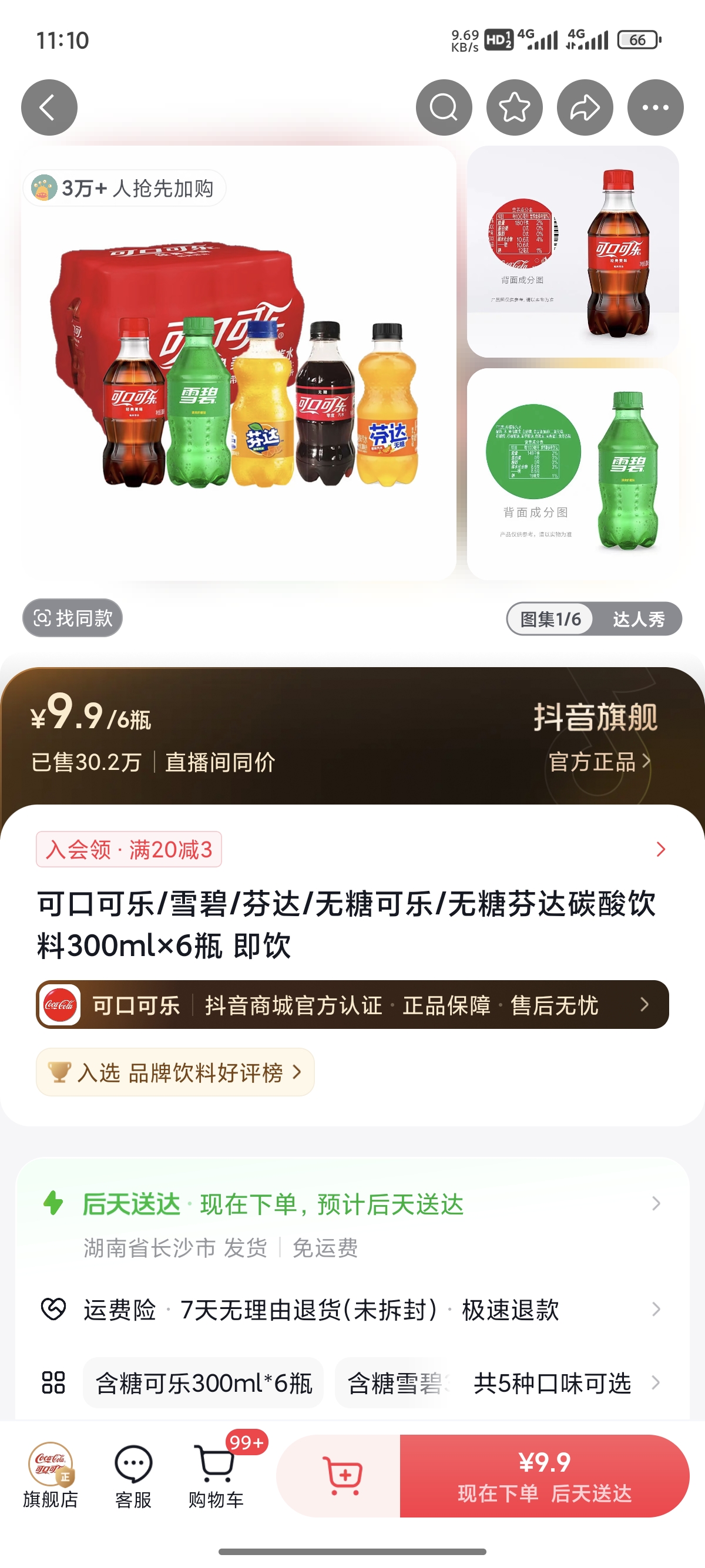This screenshot has width=705, height=1568.
Task: Visit the 旗舰店 flagship store
Action: 51,1475
